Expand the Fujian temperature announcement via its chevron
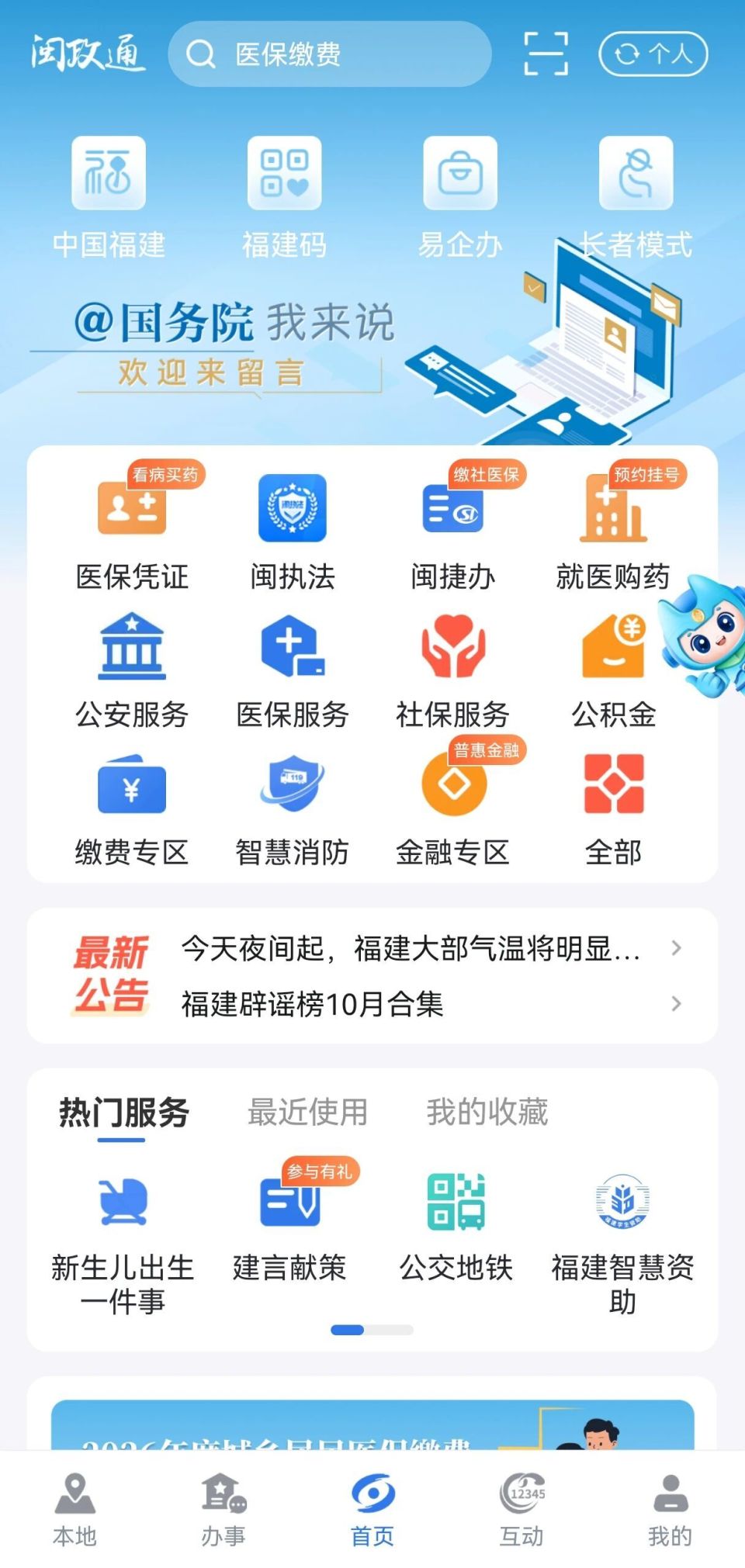Viewport: 745px width, 1568px height. click(676, 948)
